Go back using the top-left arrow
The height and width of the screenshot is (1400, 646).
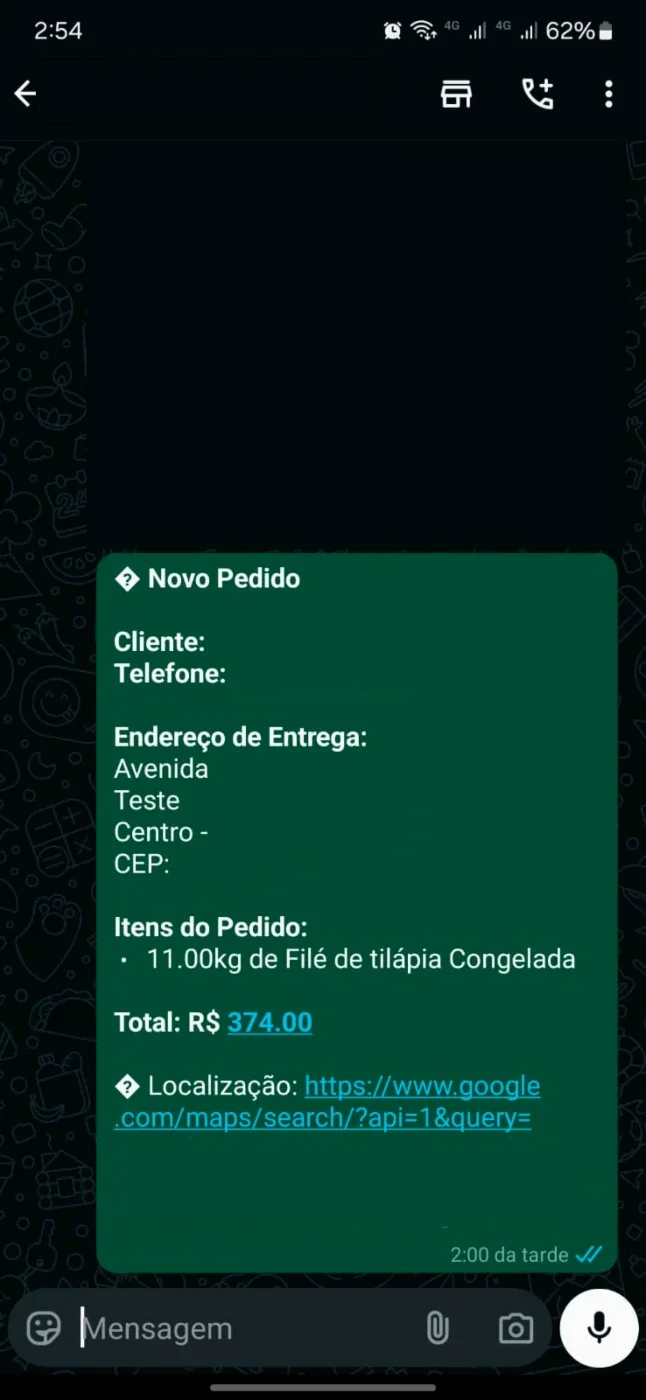tap(25, 94)
